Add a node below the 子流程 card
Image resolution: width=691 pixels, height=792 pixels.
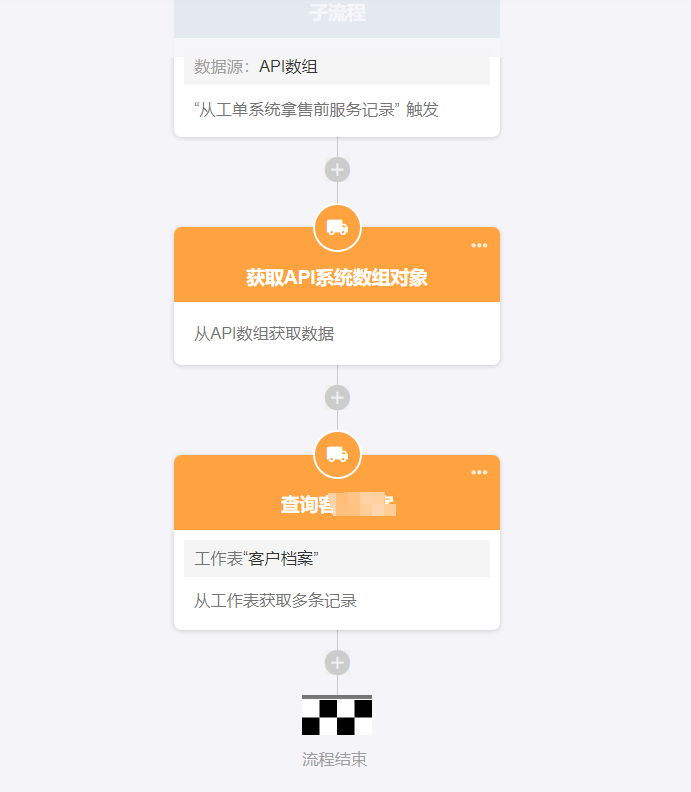(337, 169)
